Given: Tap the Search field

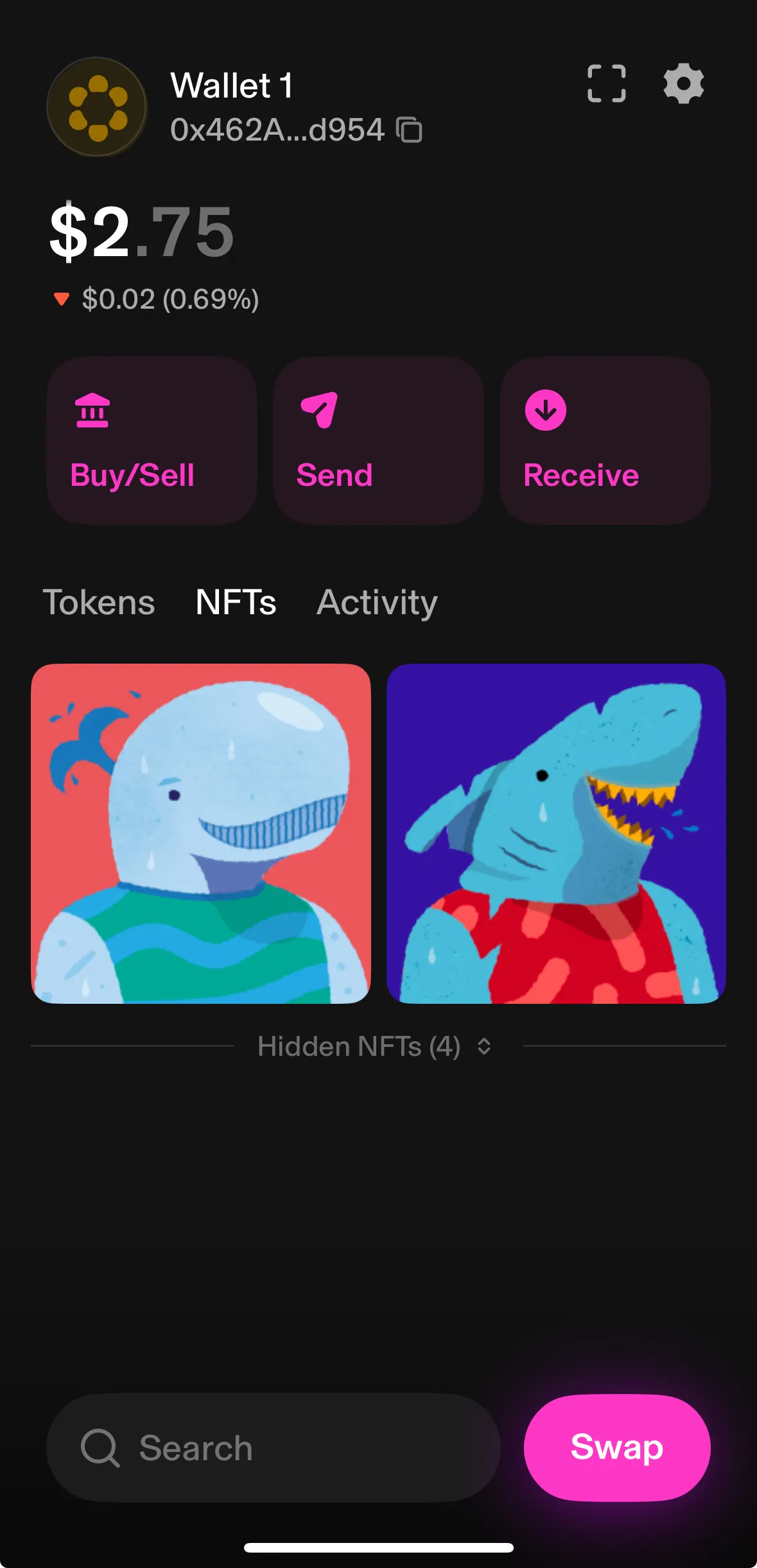Looking at the screenshot, I should (273, 1447).
